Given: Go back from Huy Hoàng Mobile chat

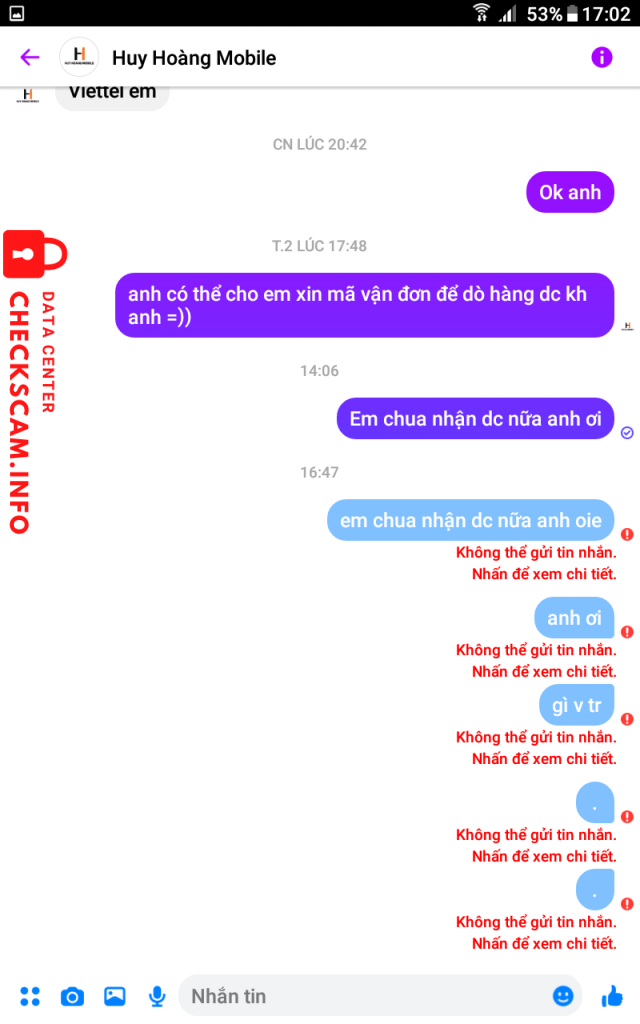Looking at the screenshot, I should click(x=30, y=57).
